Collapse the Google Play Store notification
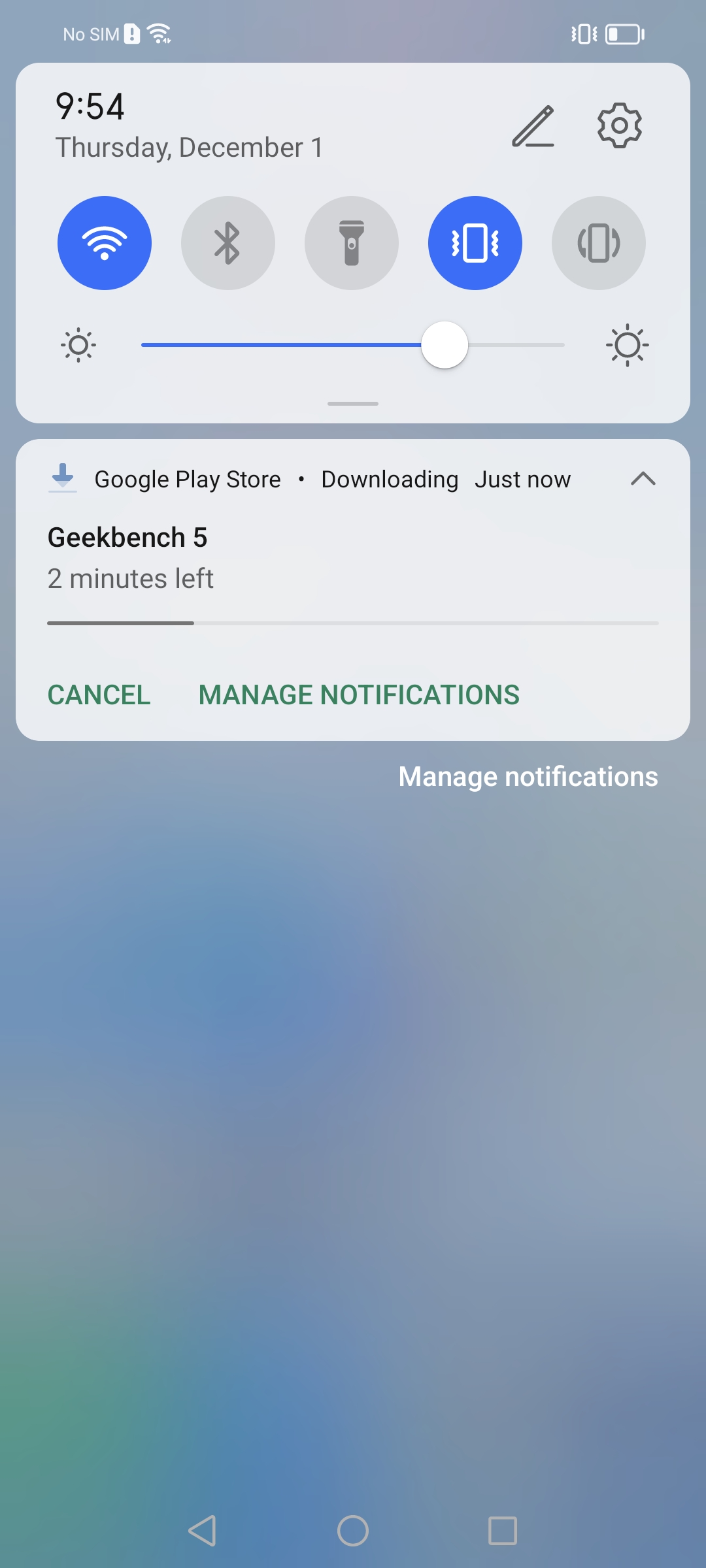 point(643,479)
